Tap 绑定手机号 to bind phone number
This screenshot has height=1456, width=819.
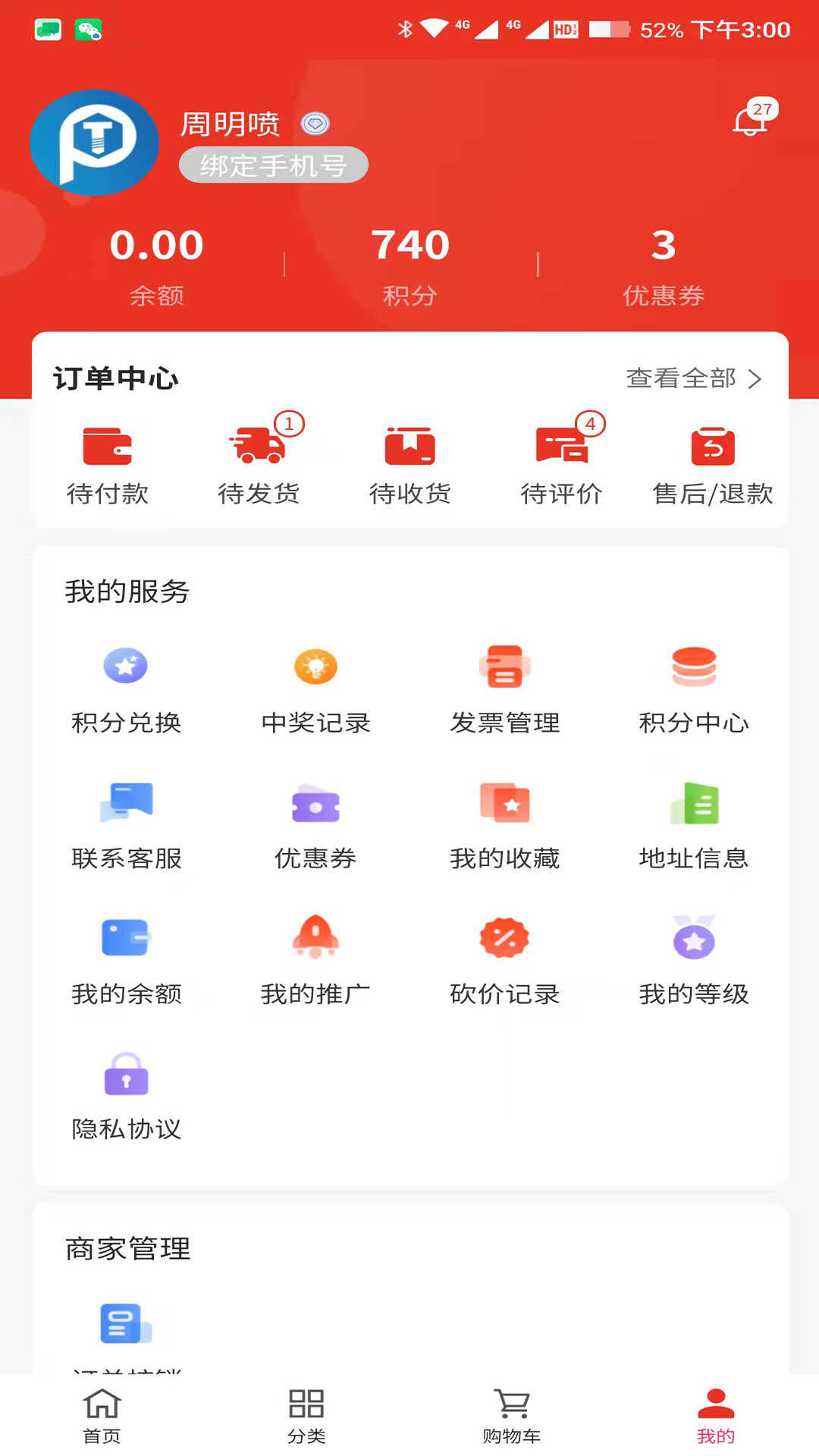pyautogui.click(x=273, y=164)
